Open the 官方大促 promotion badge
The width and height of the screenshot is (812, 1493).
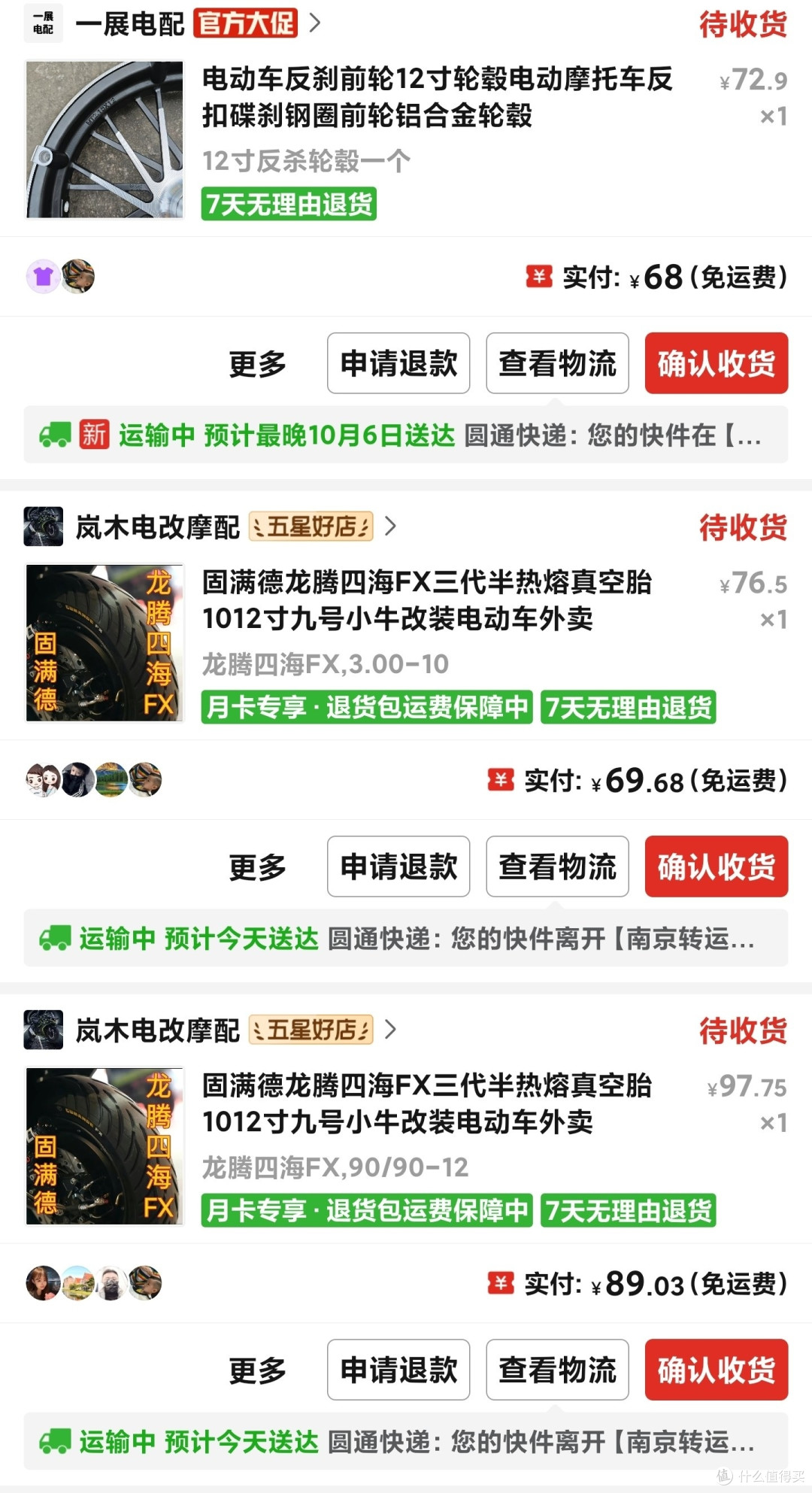coord(247,22)
